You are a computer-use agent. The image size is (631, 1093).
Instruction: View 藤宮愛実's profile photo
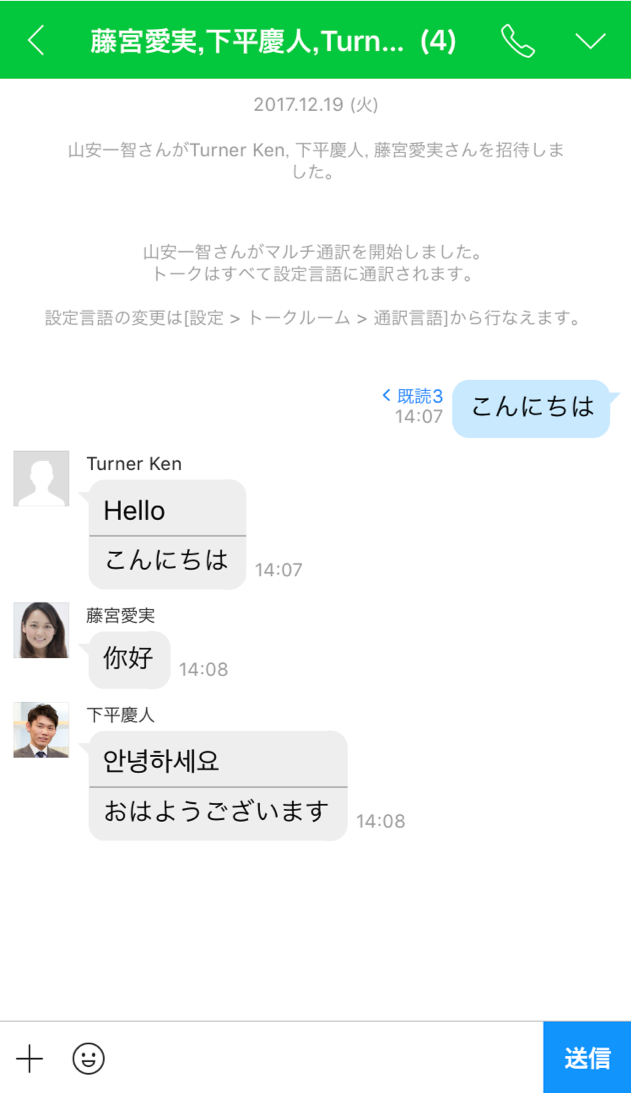coord(41,630)
